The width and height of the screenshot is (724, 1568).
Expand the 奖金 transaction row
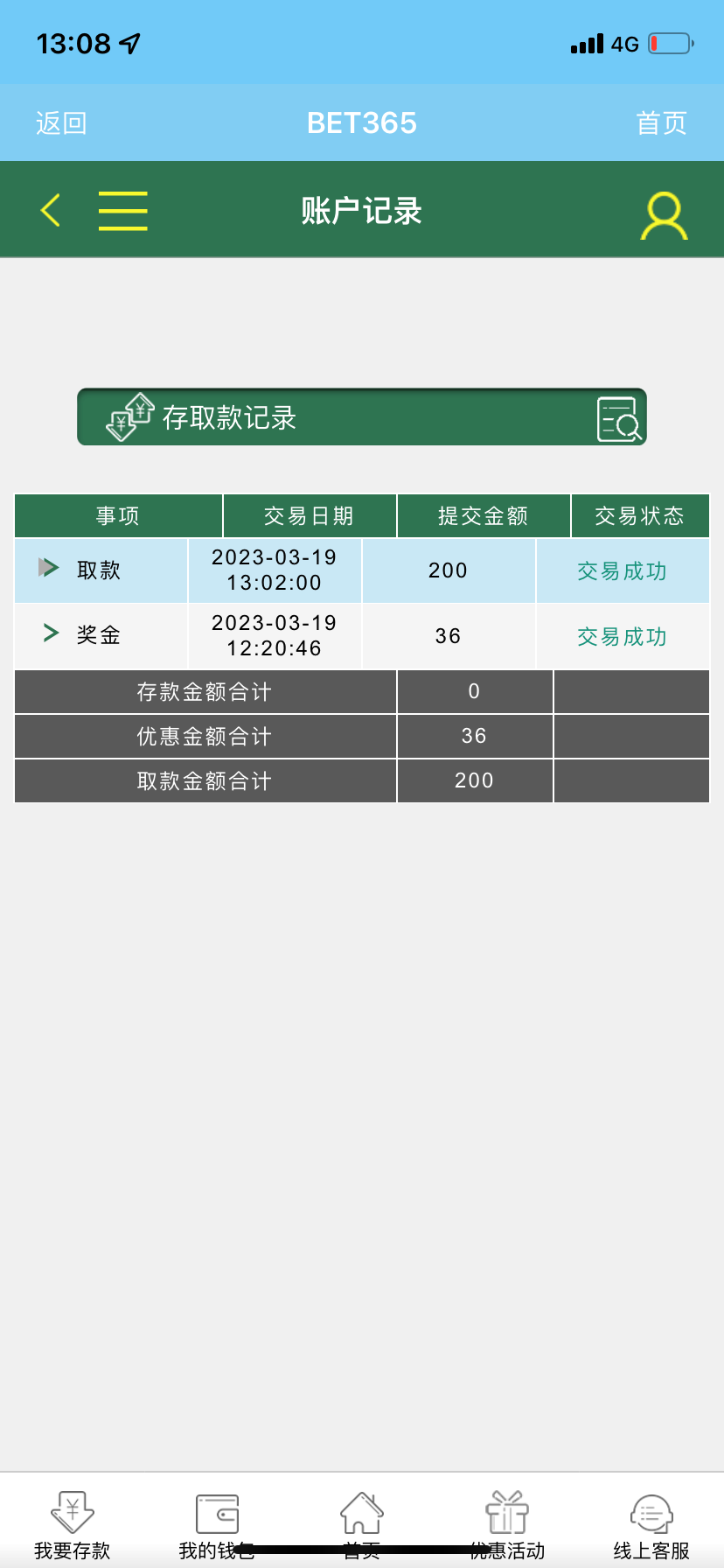tap(51, 633)
